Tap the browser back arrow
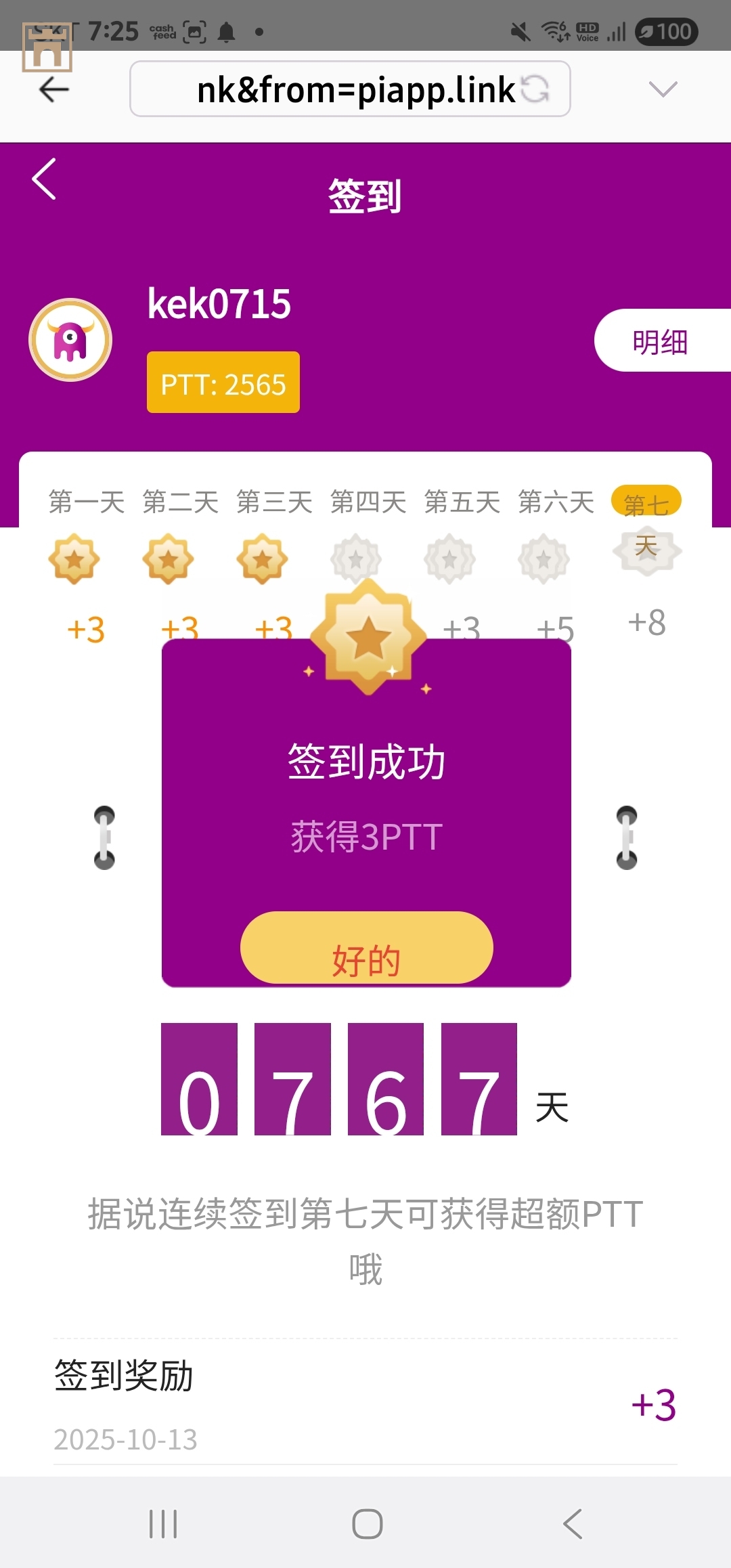The width and height of the screenshot is (731, 1568). point(54,89)
